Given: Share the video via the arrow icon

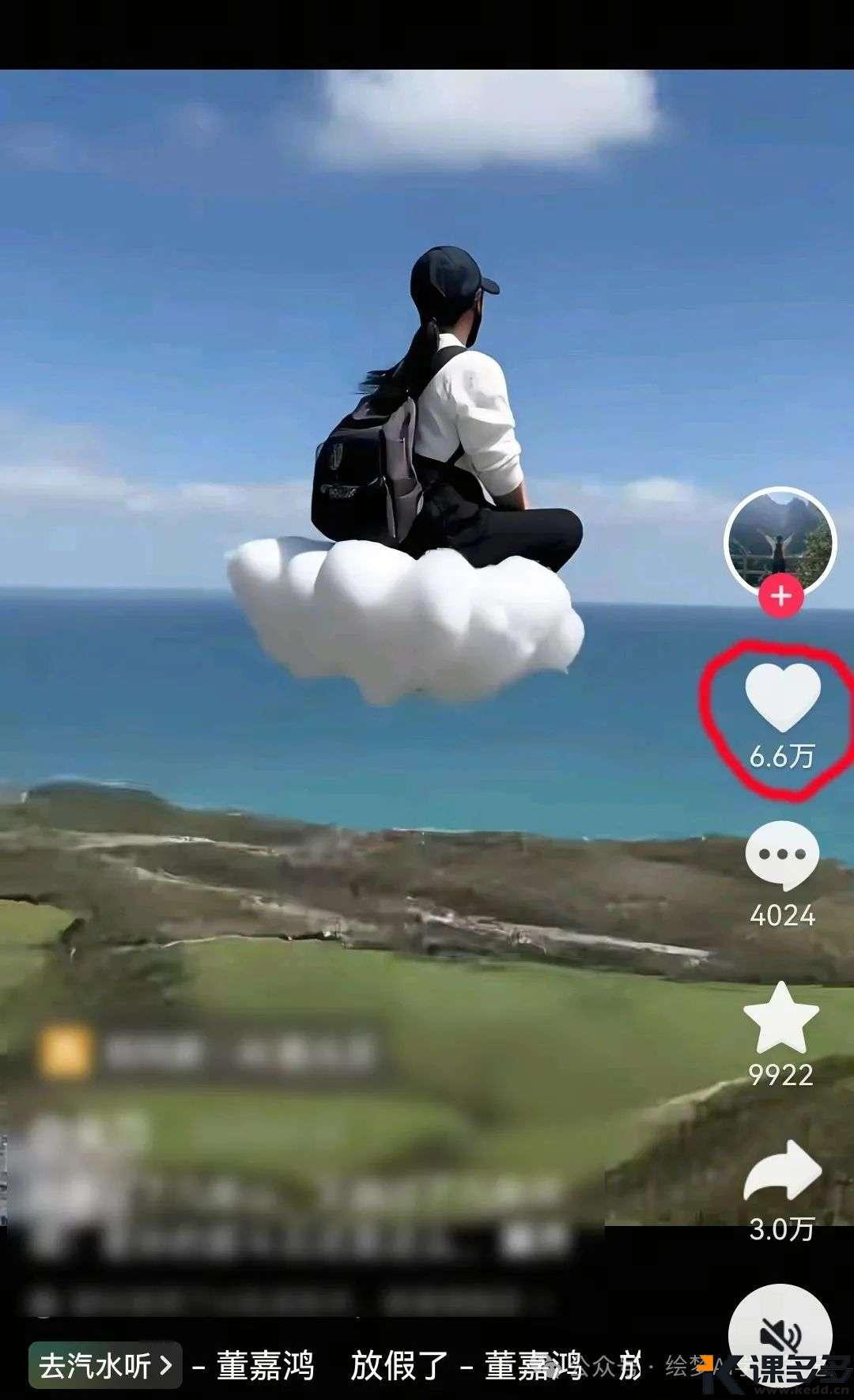Looking at the screenshot, I should click(x=782, y=1171).
